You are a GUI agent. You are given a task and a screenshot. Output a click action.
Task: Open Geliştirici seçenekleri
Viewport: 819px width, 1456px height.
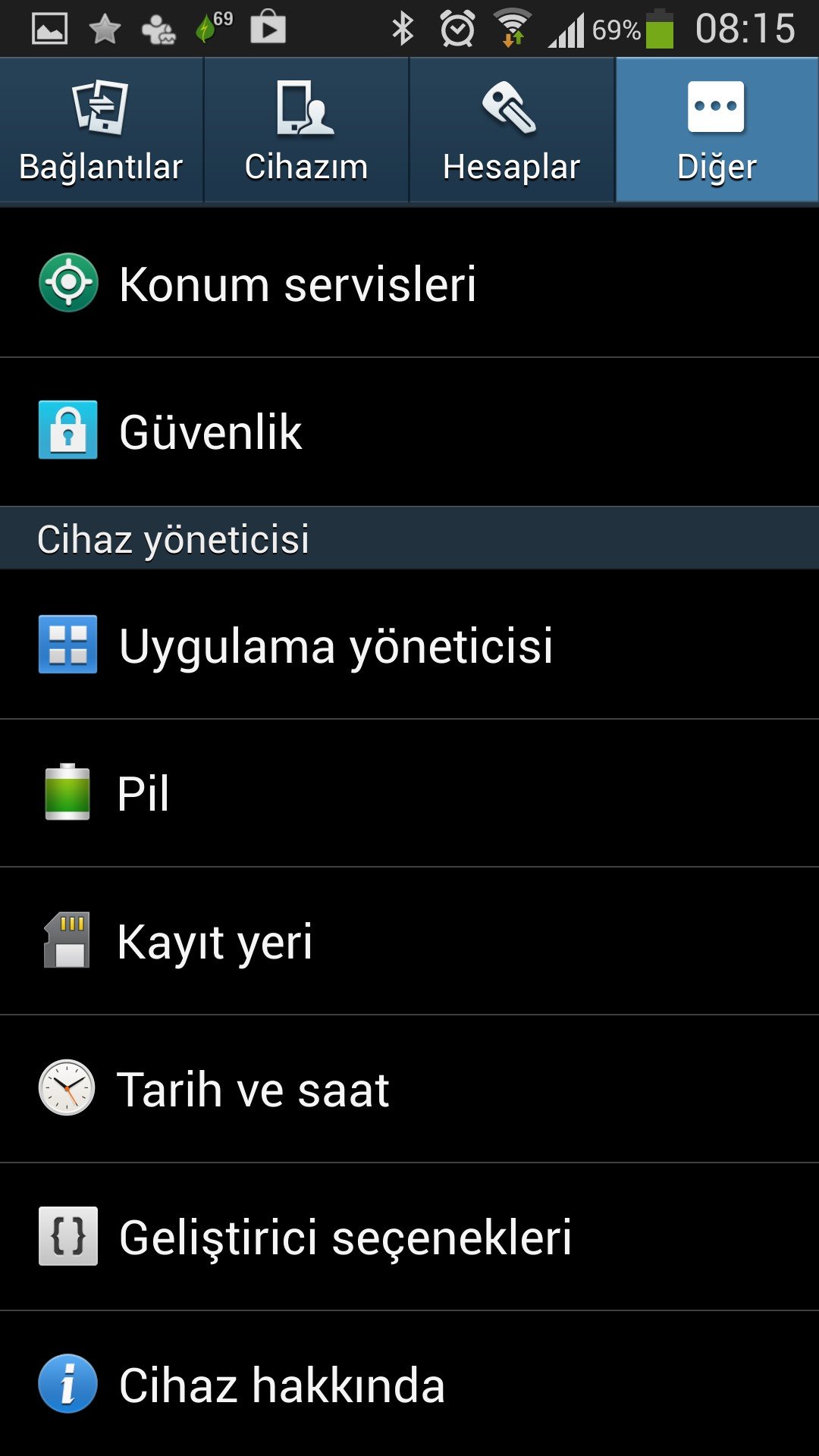tap(409, 1237)
